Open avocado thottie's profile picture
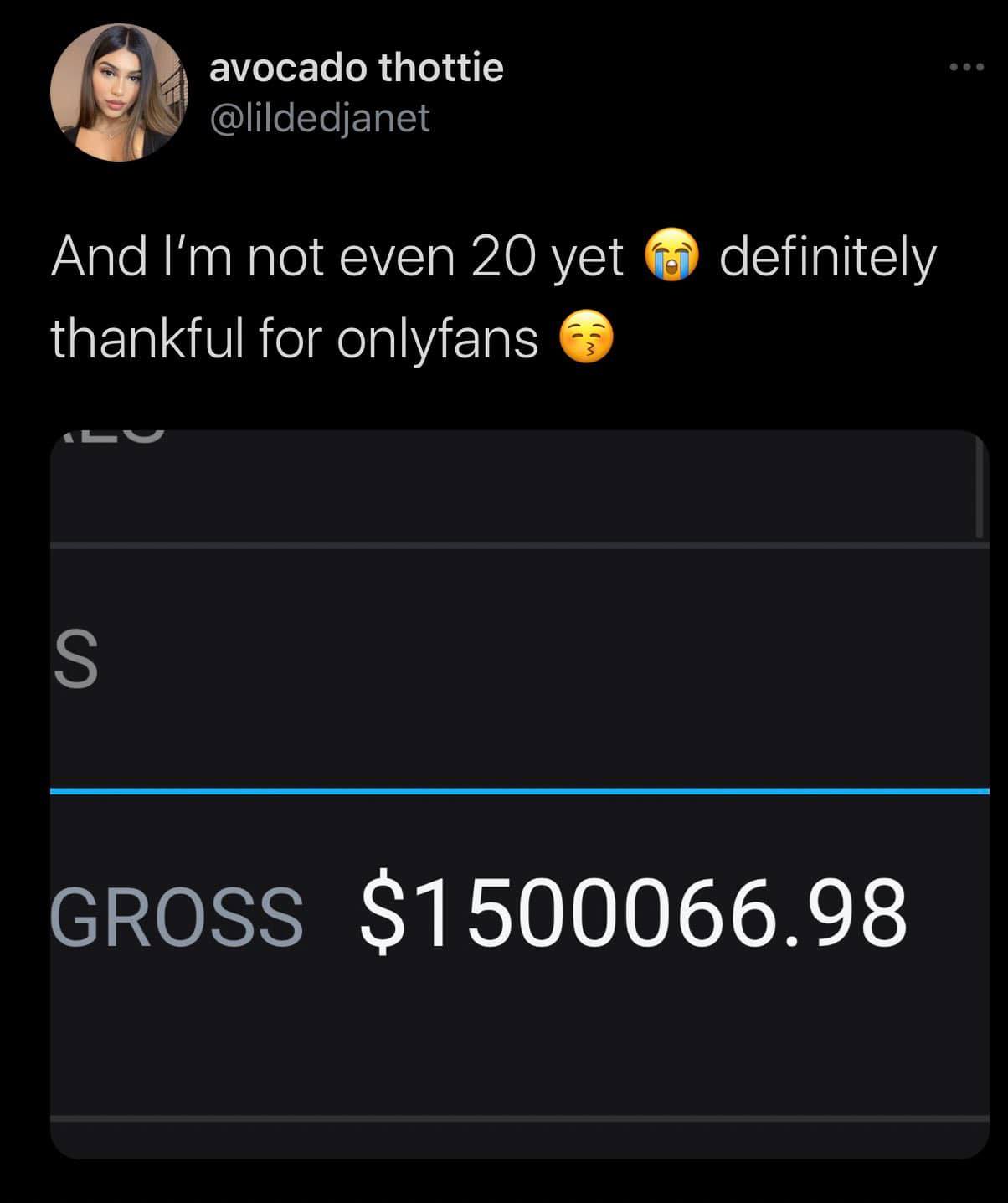The image size is (1008, 1203). coord(119,92)
